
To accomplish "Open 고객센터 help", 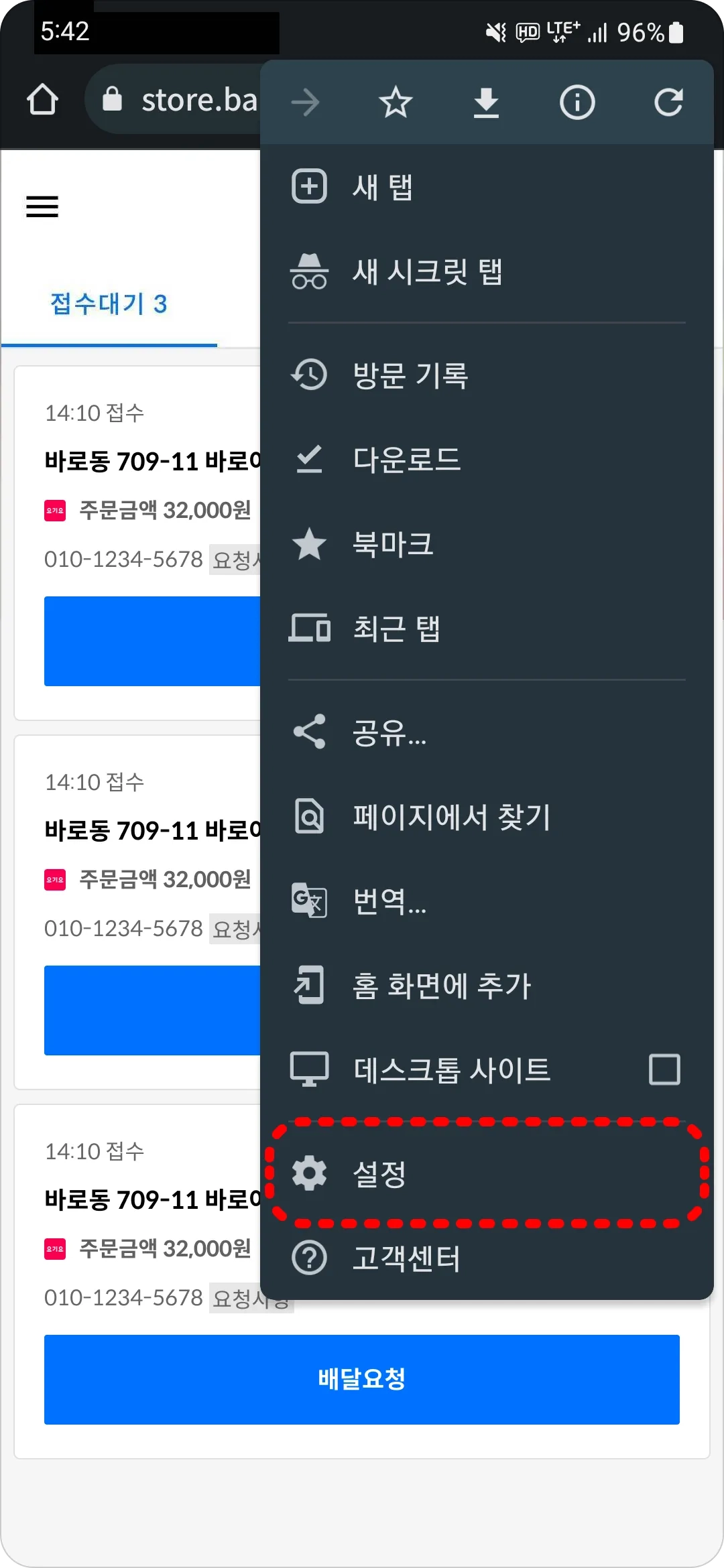I will click(406, 1258).
